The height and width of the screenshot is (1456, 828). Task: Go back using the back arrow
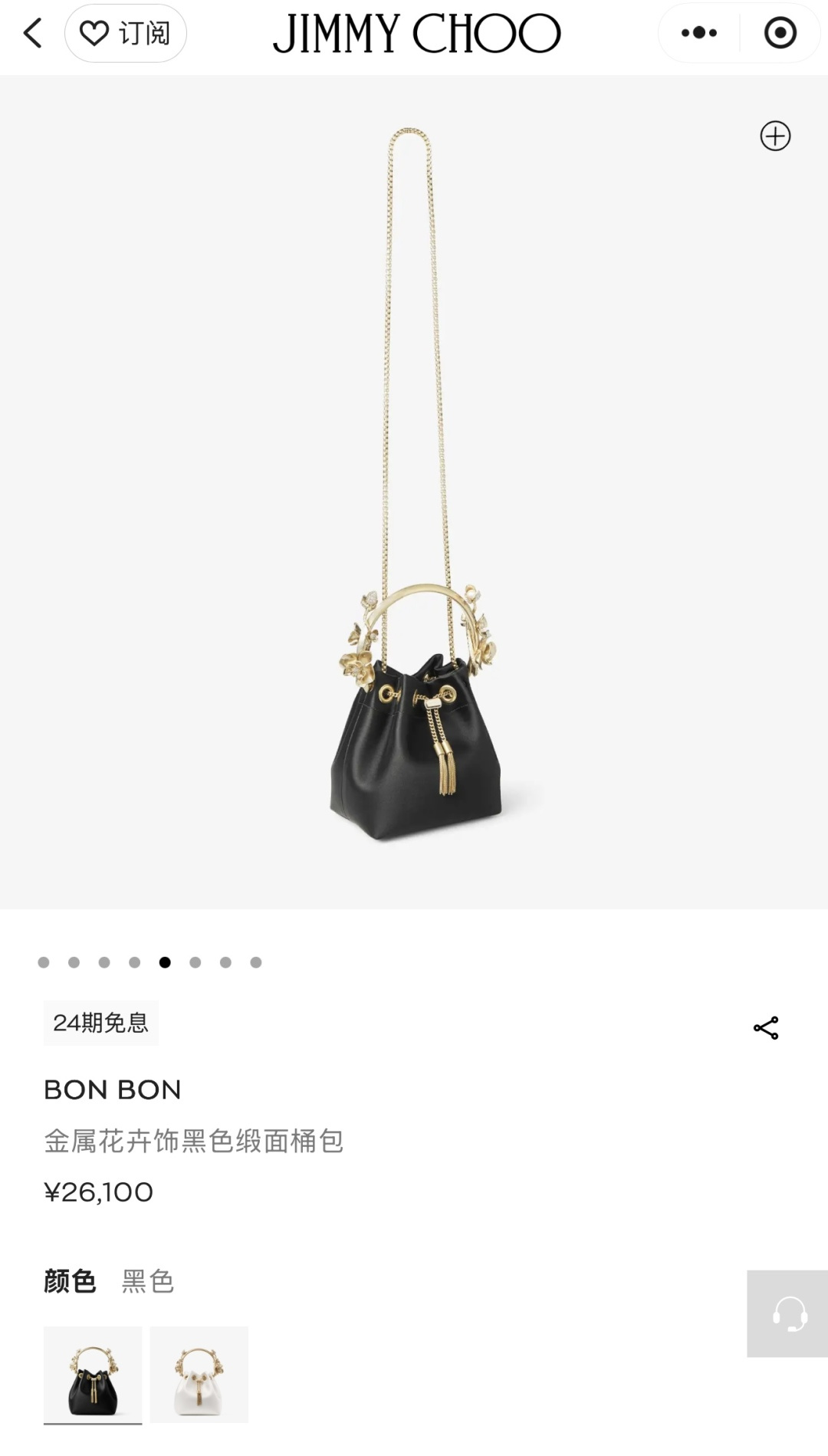pyautogui.click(x=33, y=33)
